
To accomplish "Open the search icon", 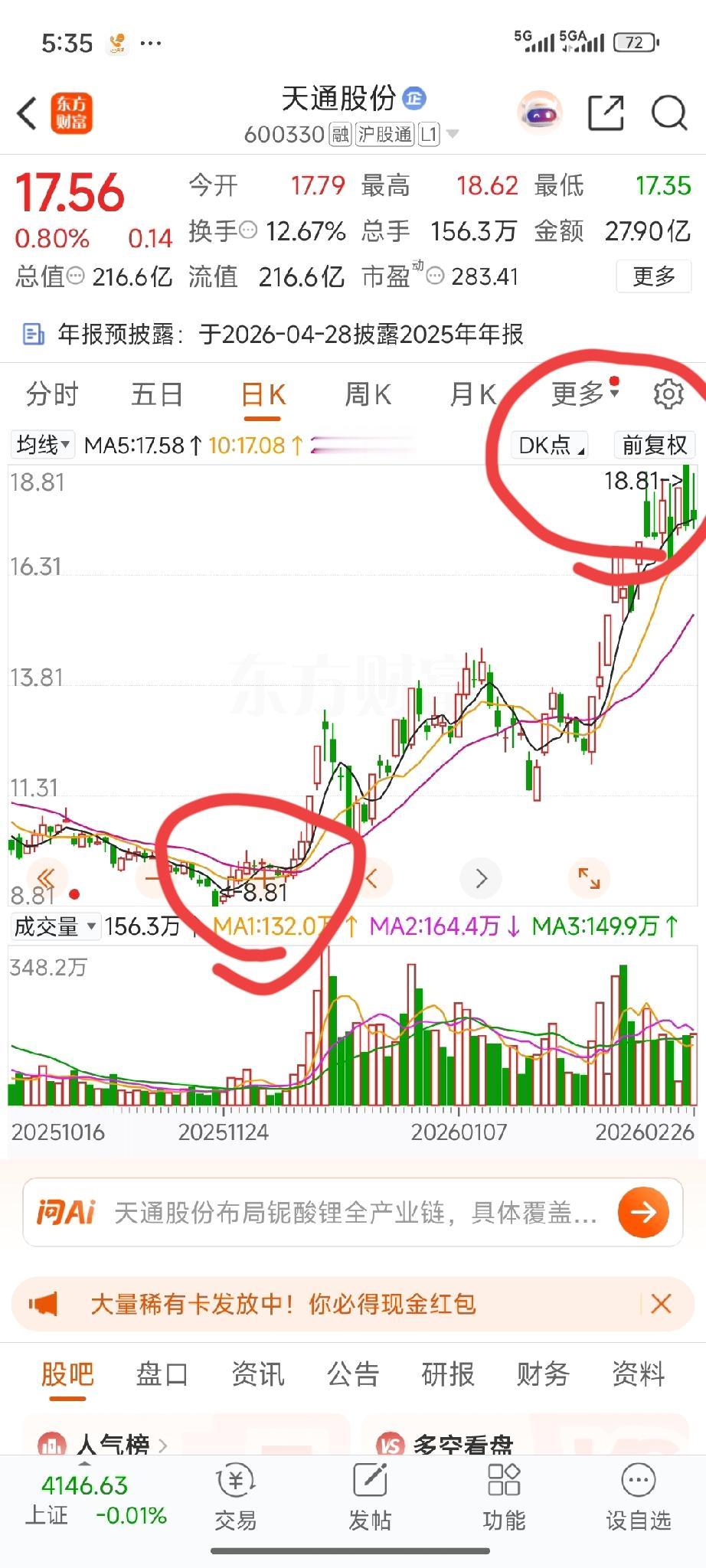I will 668,113.
